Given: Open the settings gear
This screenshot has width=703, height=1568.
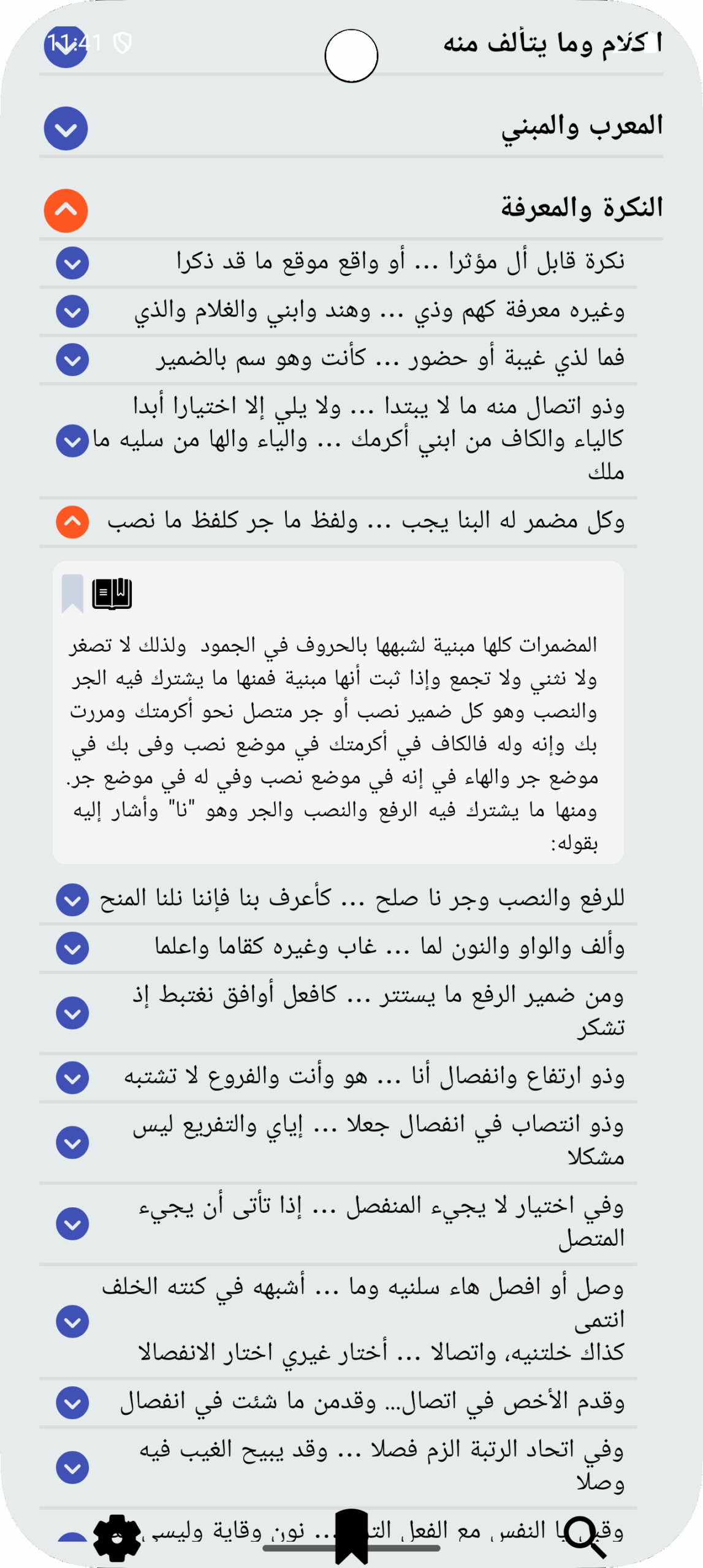Looking at the screenshot, I should click(117, 1537).
